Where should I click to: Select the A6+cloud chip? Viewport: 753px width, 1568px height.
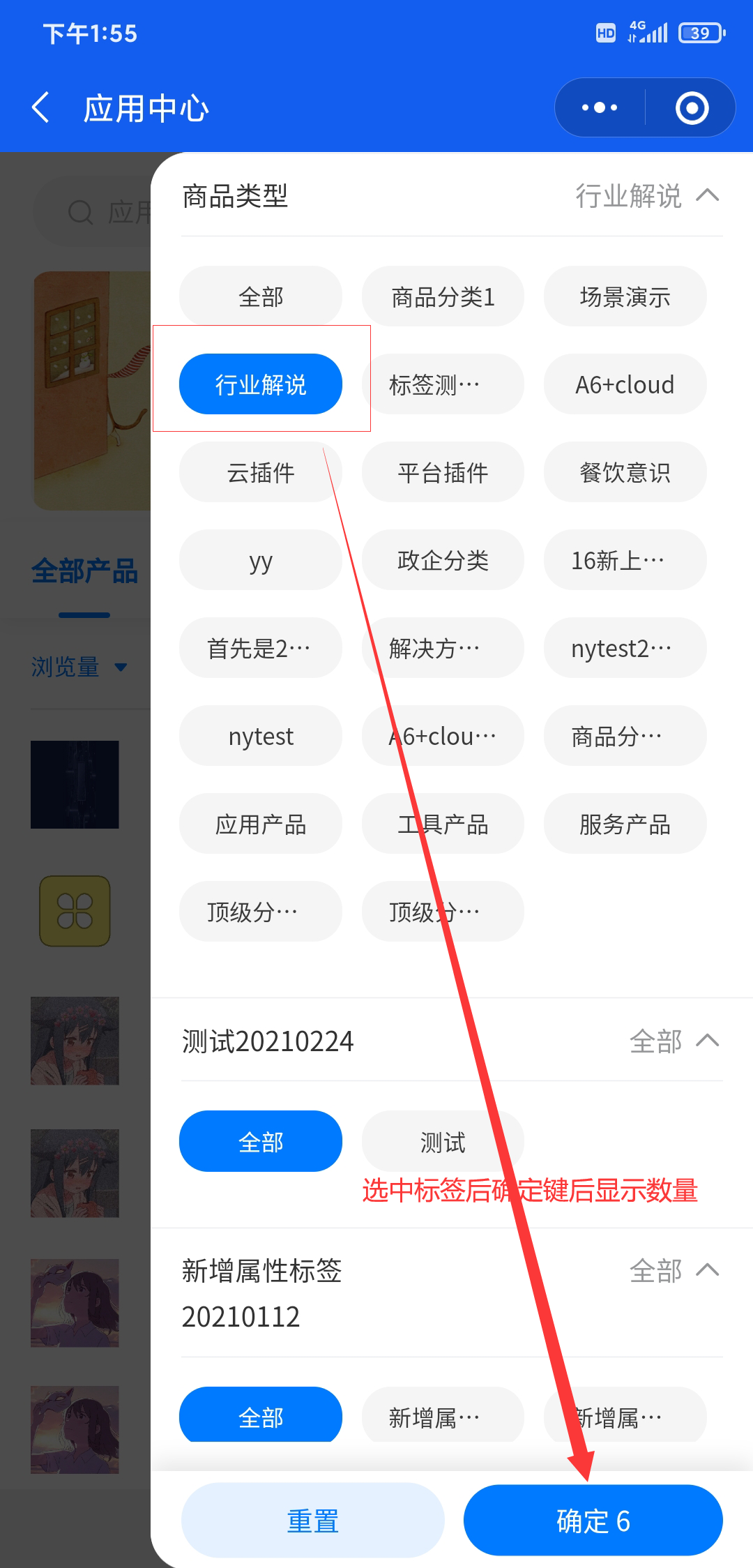tap(625, 384)
